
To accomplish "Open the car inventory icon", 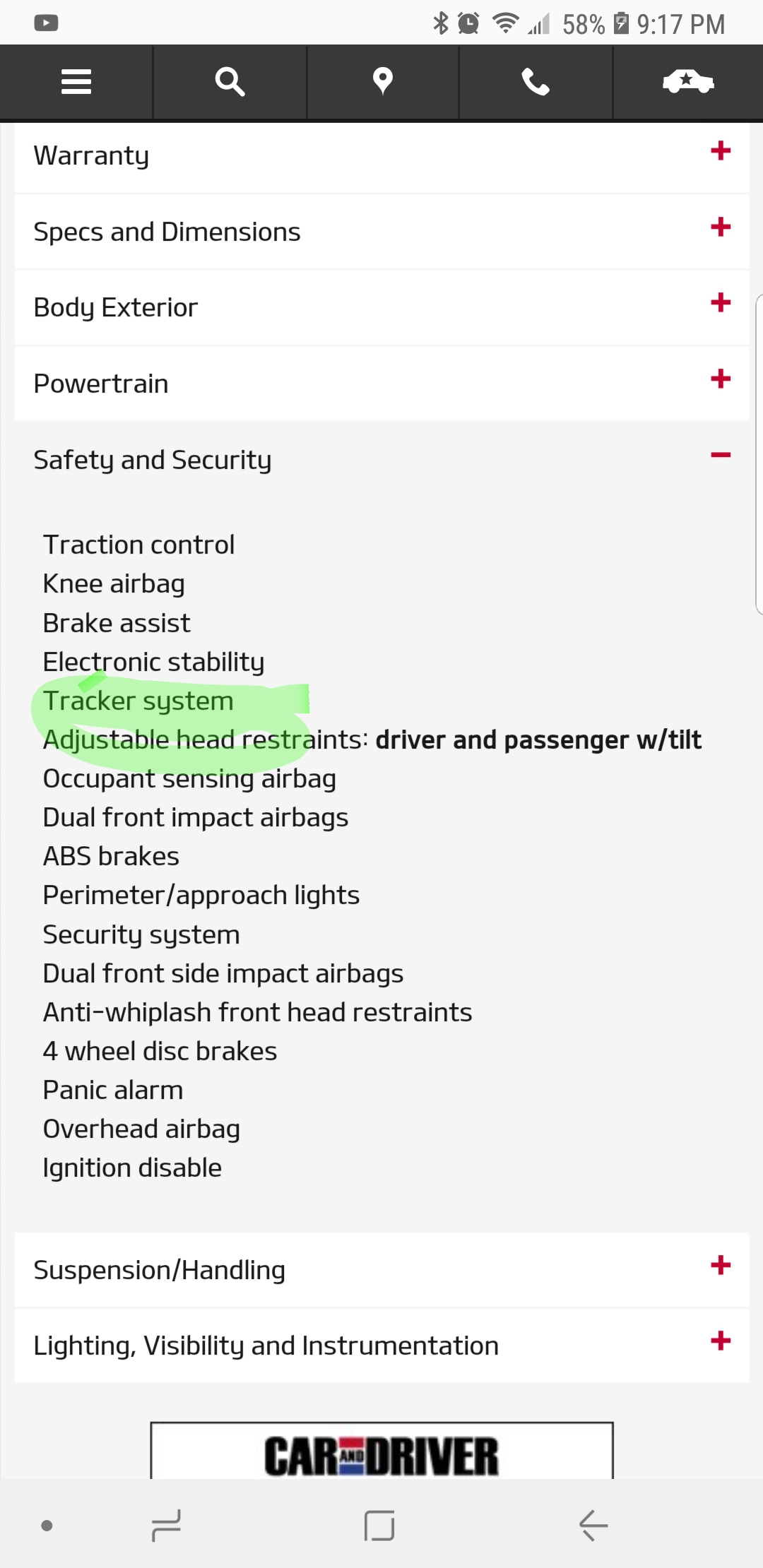I will (688, 82).
